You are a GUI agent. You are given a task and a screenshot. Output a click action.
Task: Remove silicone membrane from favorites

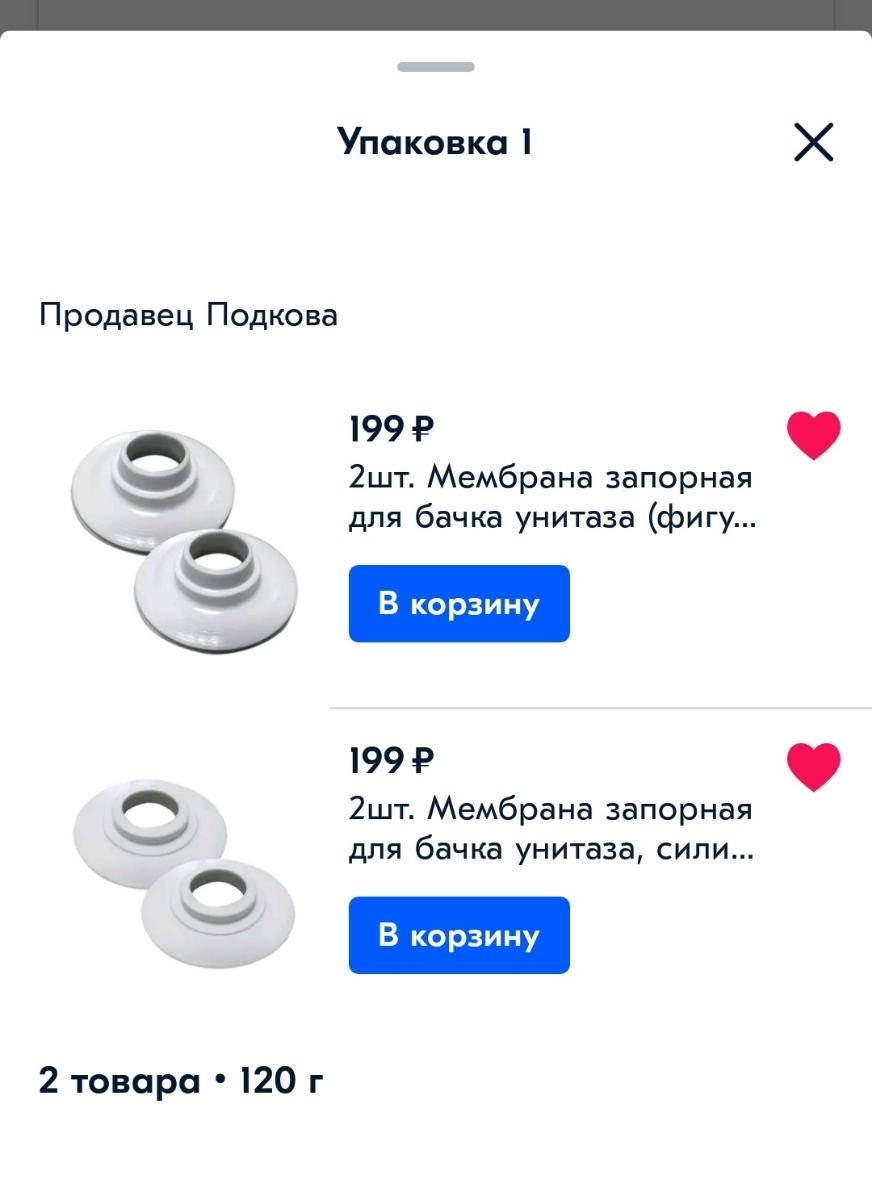(813, 768)
